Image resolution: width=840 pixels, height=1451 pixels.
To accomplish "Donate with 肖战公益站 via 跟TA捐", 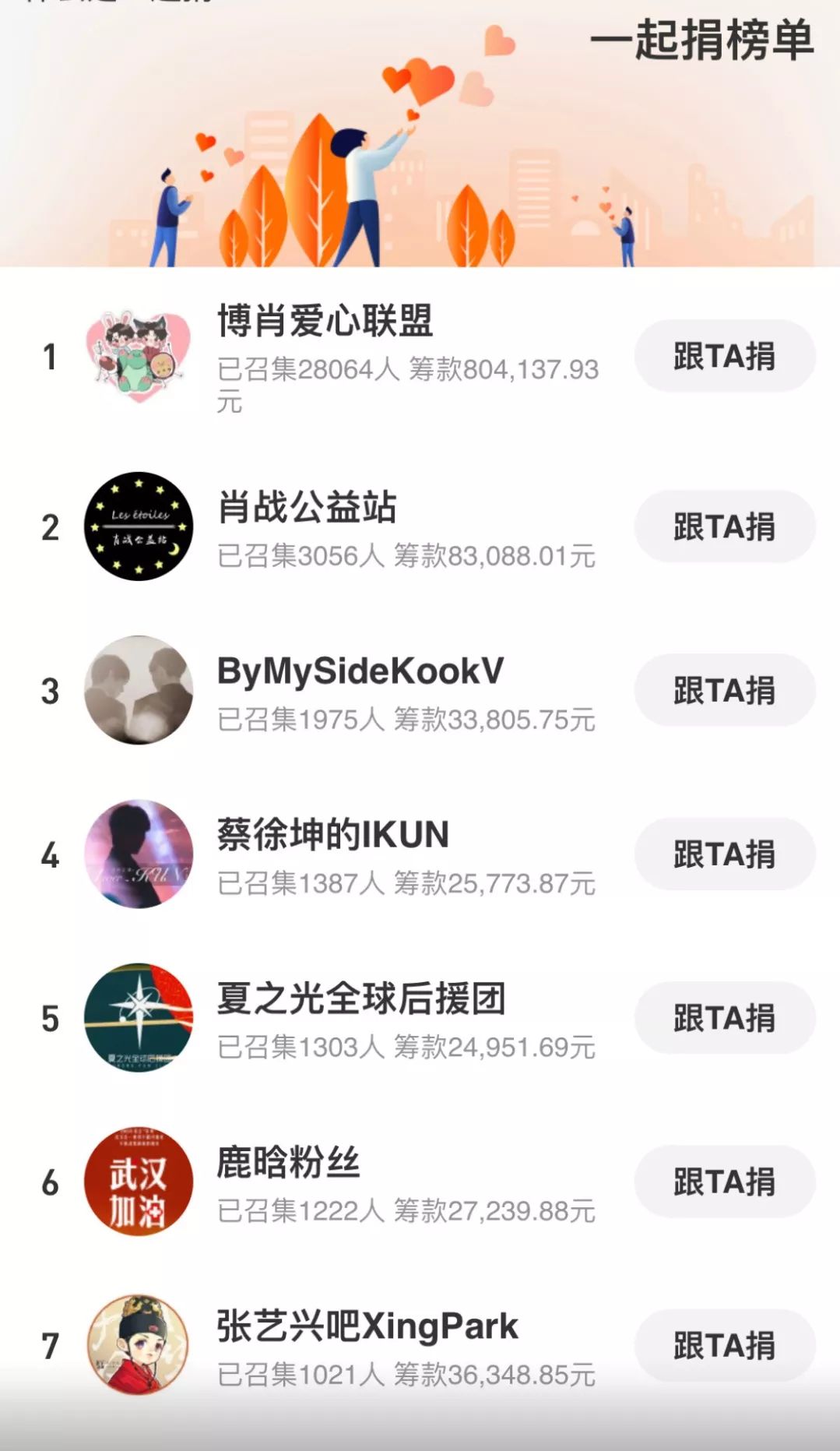I will tap(725, 527).
